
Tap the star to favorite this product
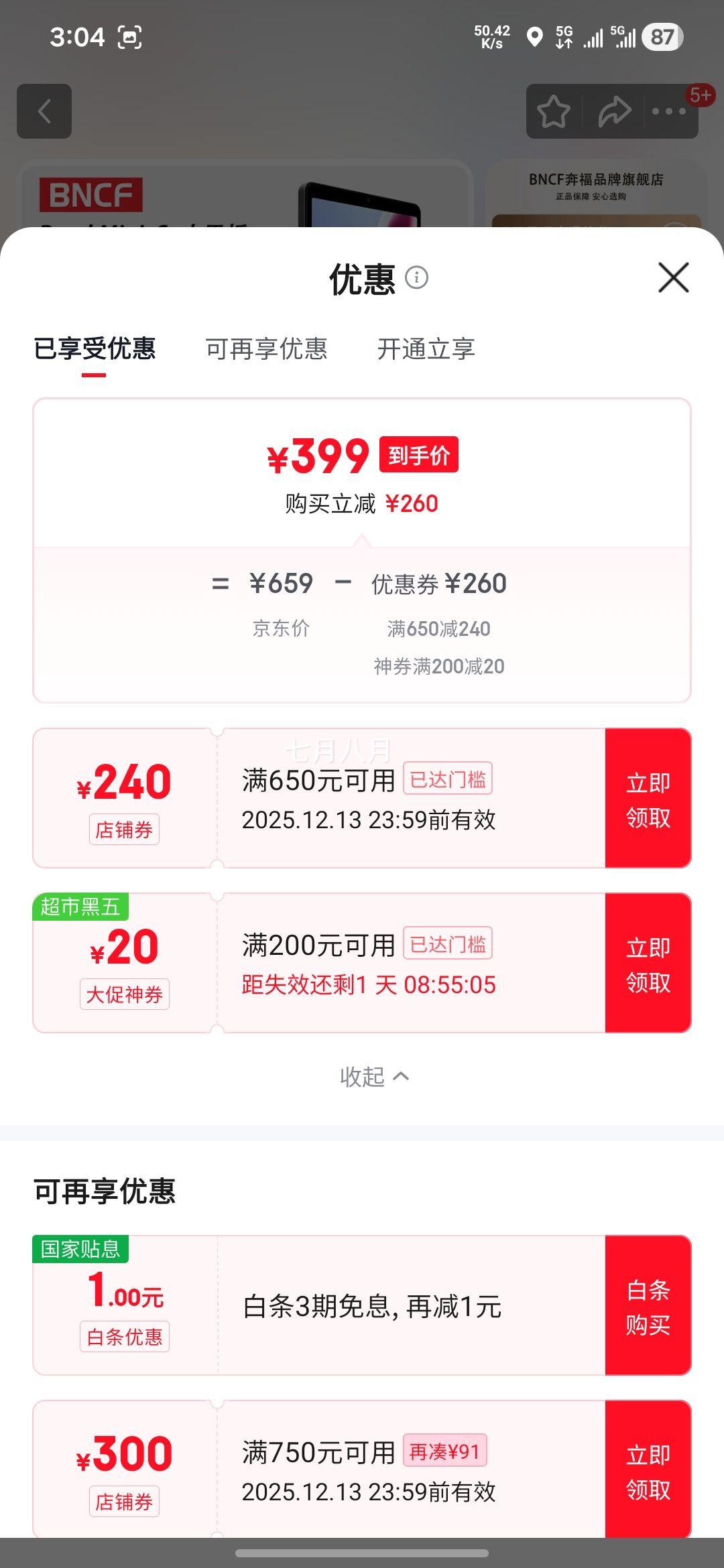tap(554, 111)
